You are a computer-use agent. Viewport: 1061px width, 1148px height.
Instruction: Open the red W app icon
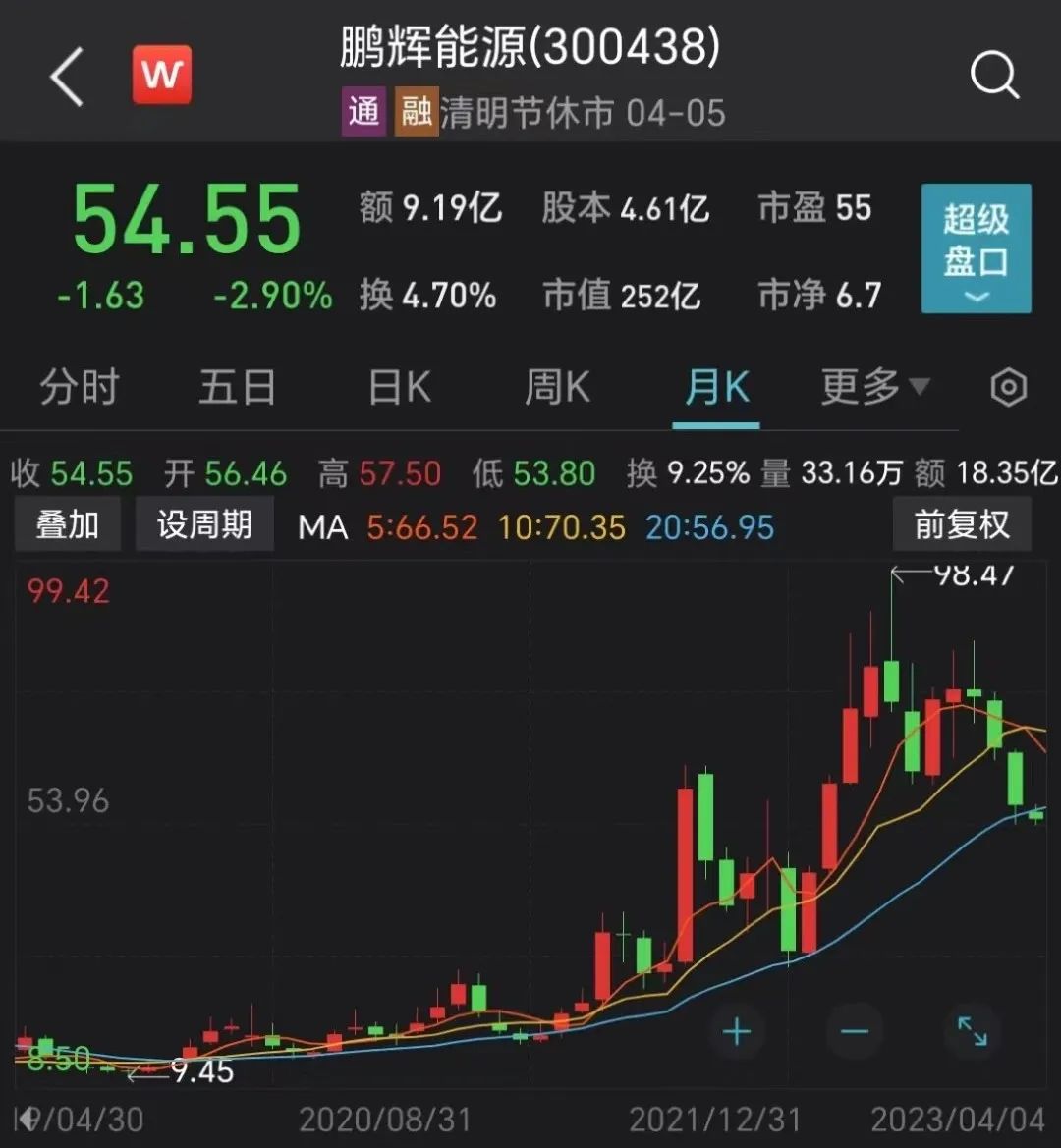162,75
